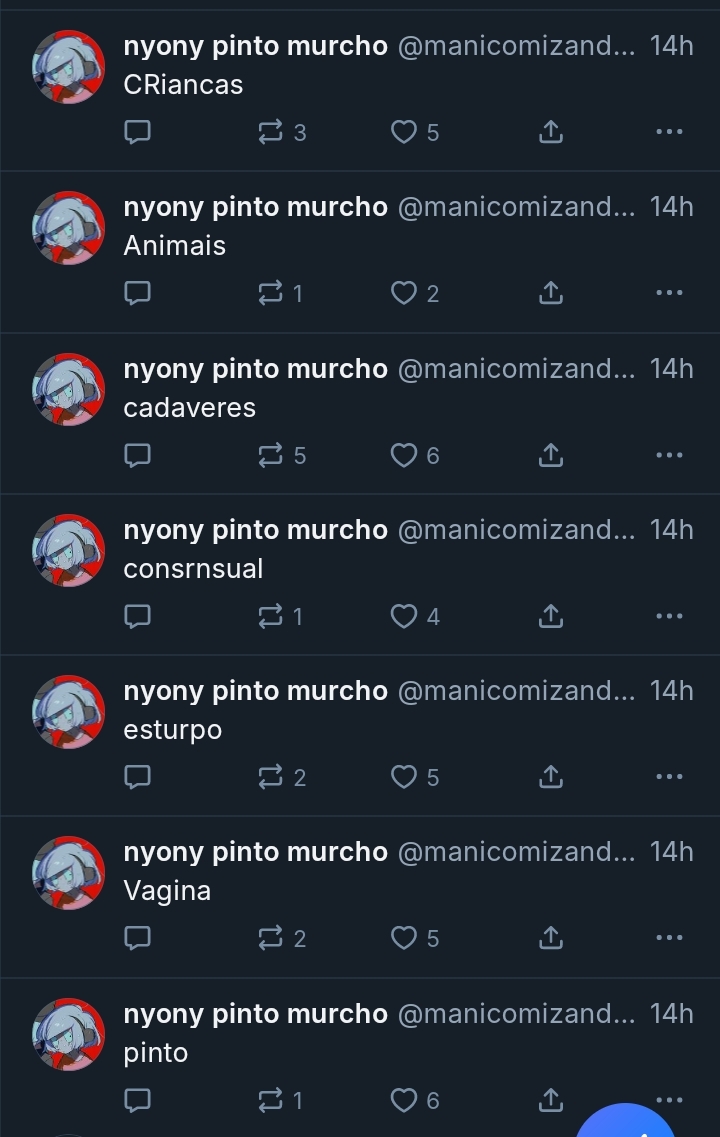Like the "Animais" tweet
The image size is (720, 1137).
(403, 293)
